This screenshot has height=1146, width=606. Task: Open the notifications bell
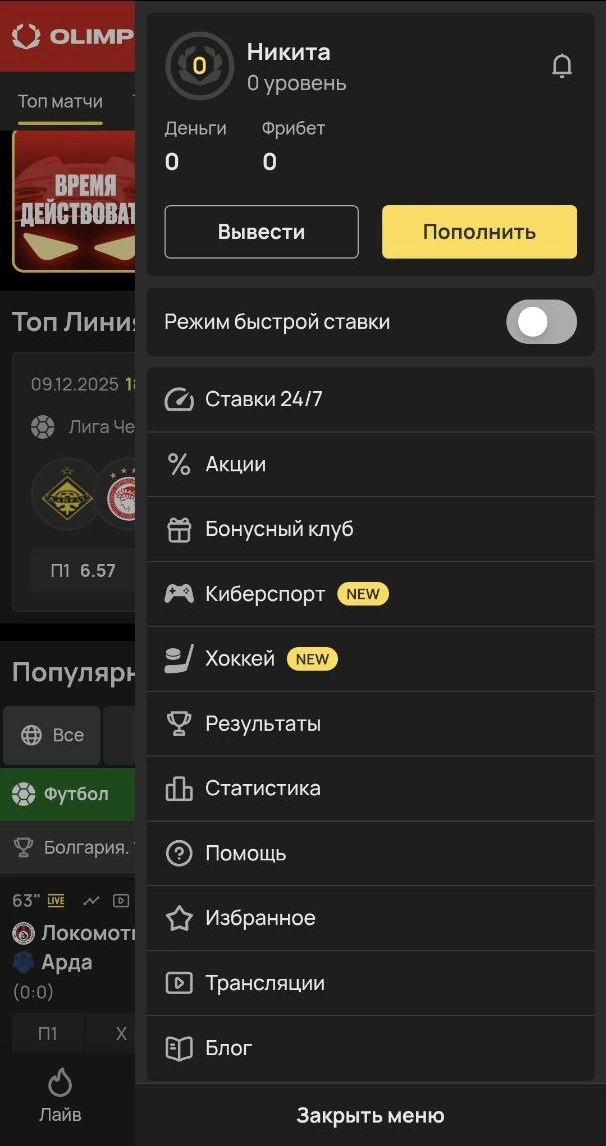point(562,67)
